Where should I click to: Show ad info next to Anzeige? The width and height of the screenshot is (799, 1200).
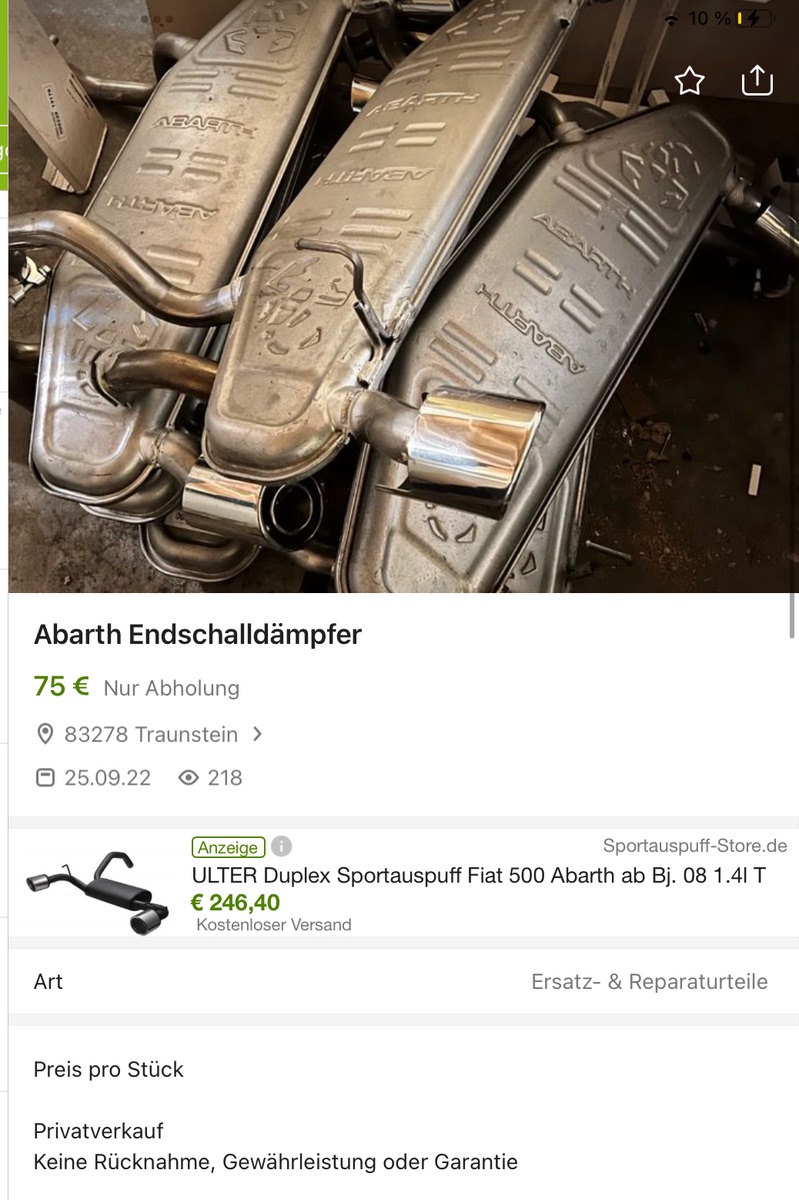tap(282, 847)
